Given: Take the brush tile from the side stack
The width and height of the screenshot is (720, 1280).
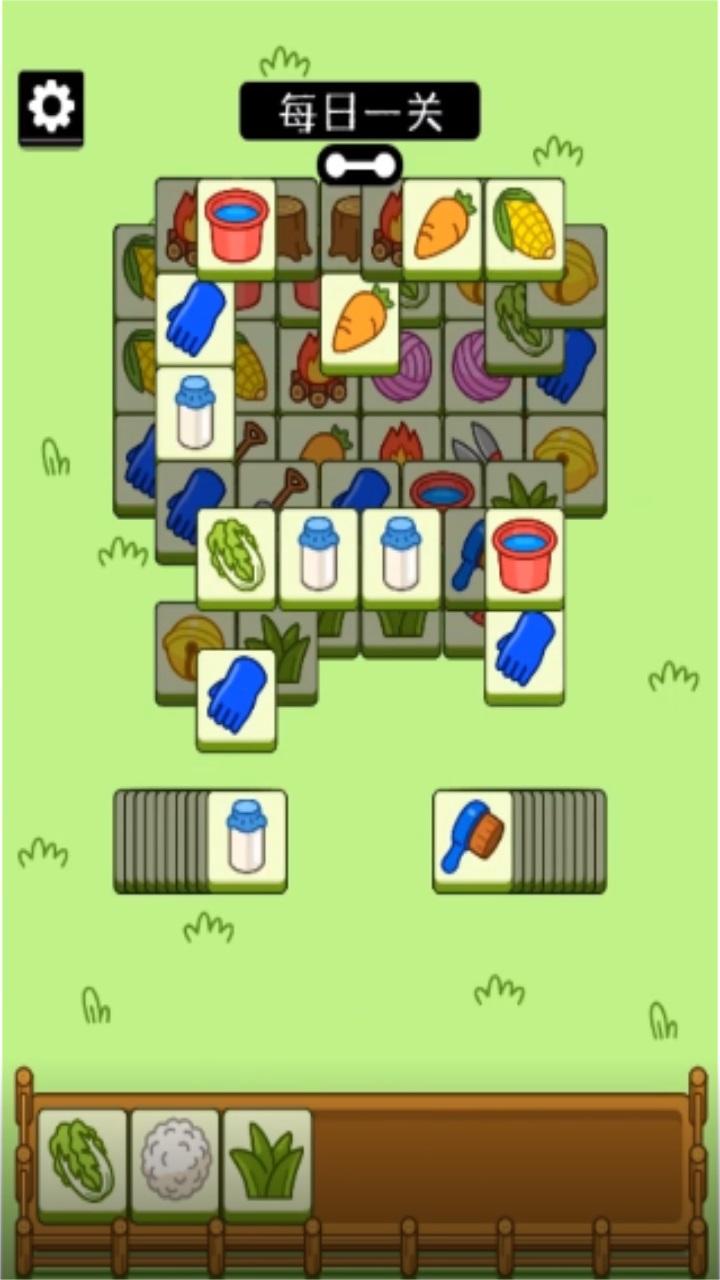Looking at the screenshot, I should coord(472,837).
